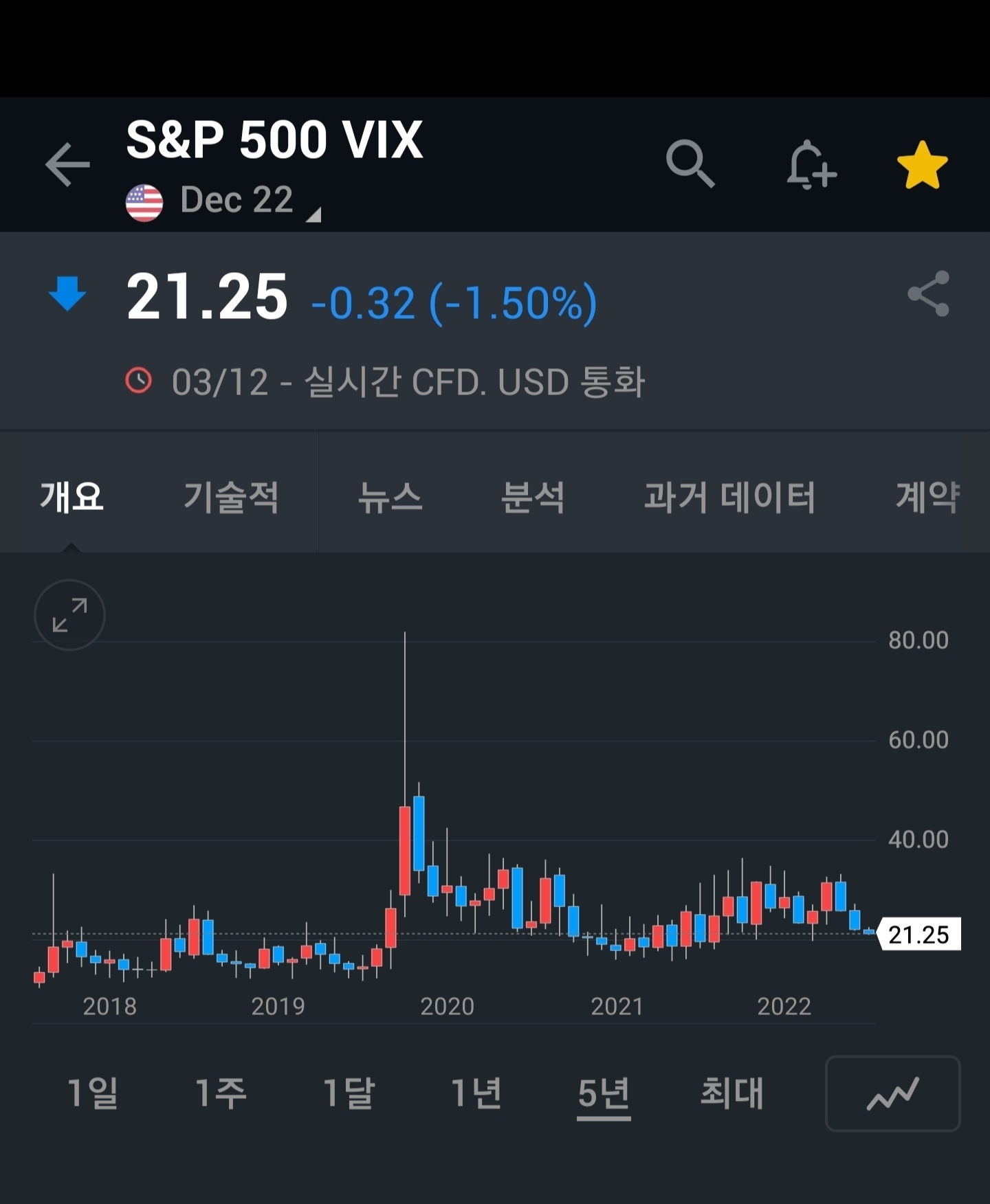Switch to the 분석 tab

point(533,497)
